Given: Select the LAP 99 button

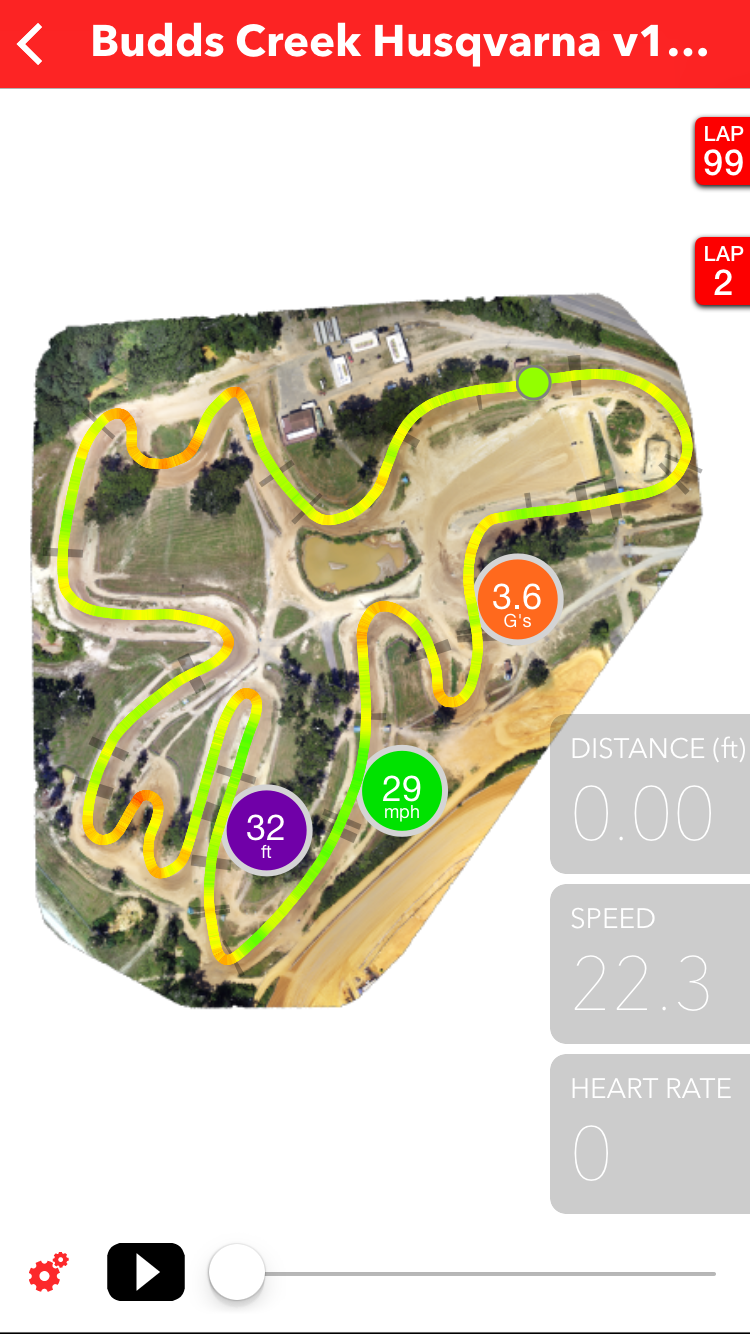Looking at the screenshot, I should pos(723,152).
